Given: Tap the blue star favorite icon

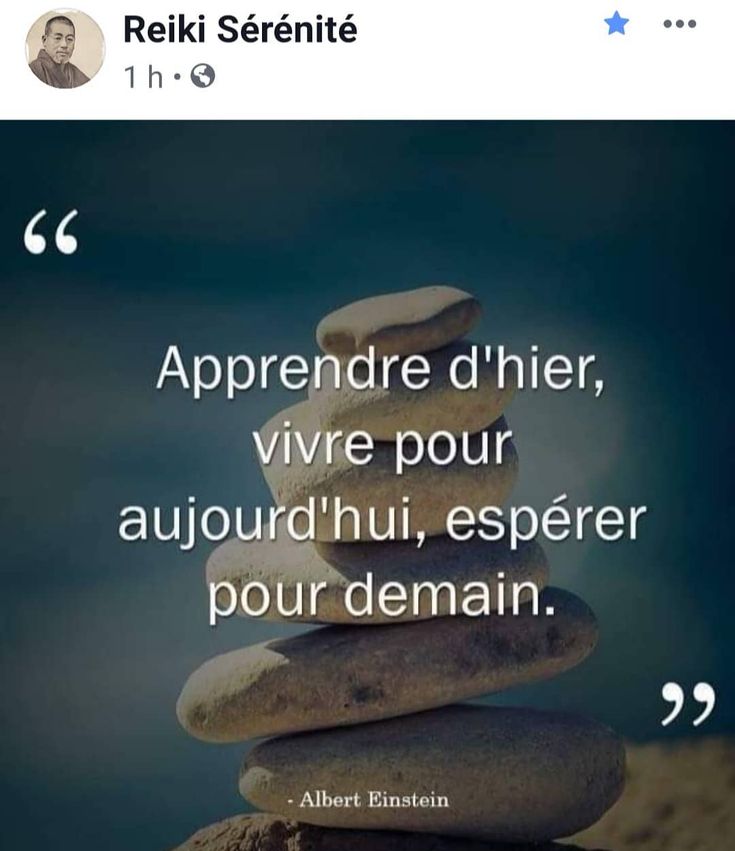Looking at the screenshot, I should click(616, 24).
